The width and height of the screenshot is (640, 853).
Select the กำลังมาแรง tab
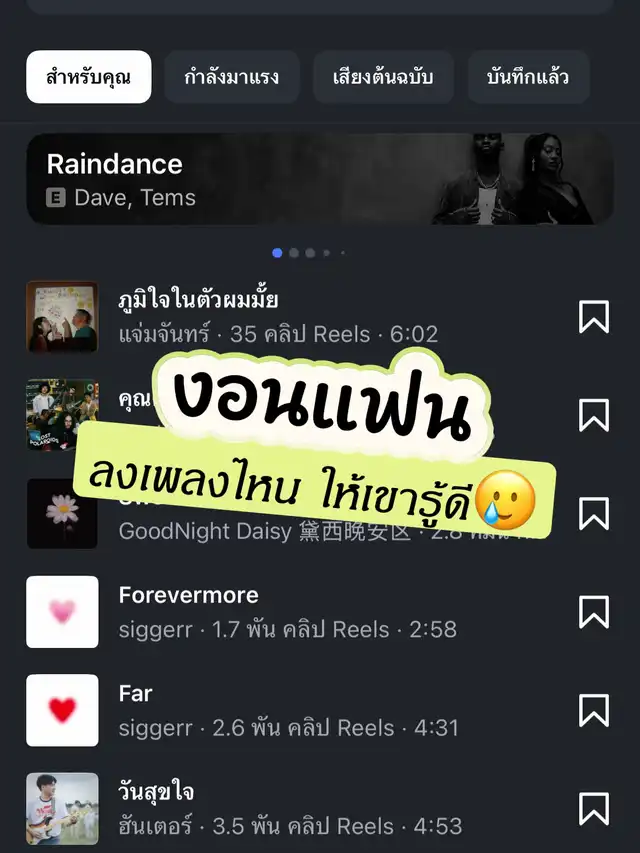coord(231,77)
